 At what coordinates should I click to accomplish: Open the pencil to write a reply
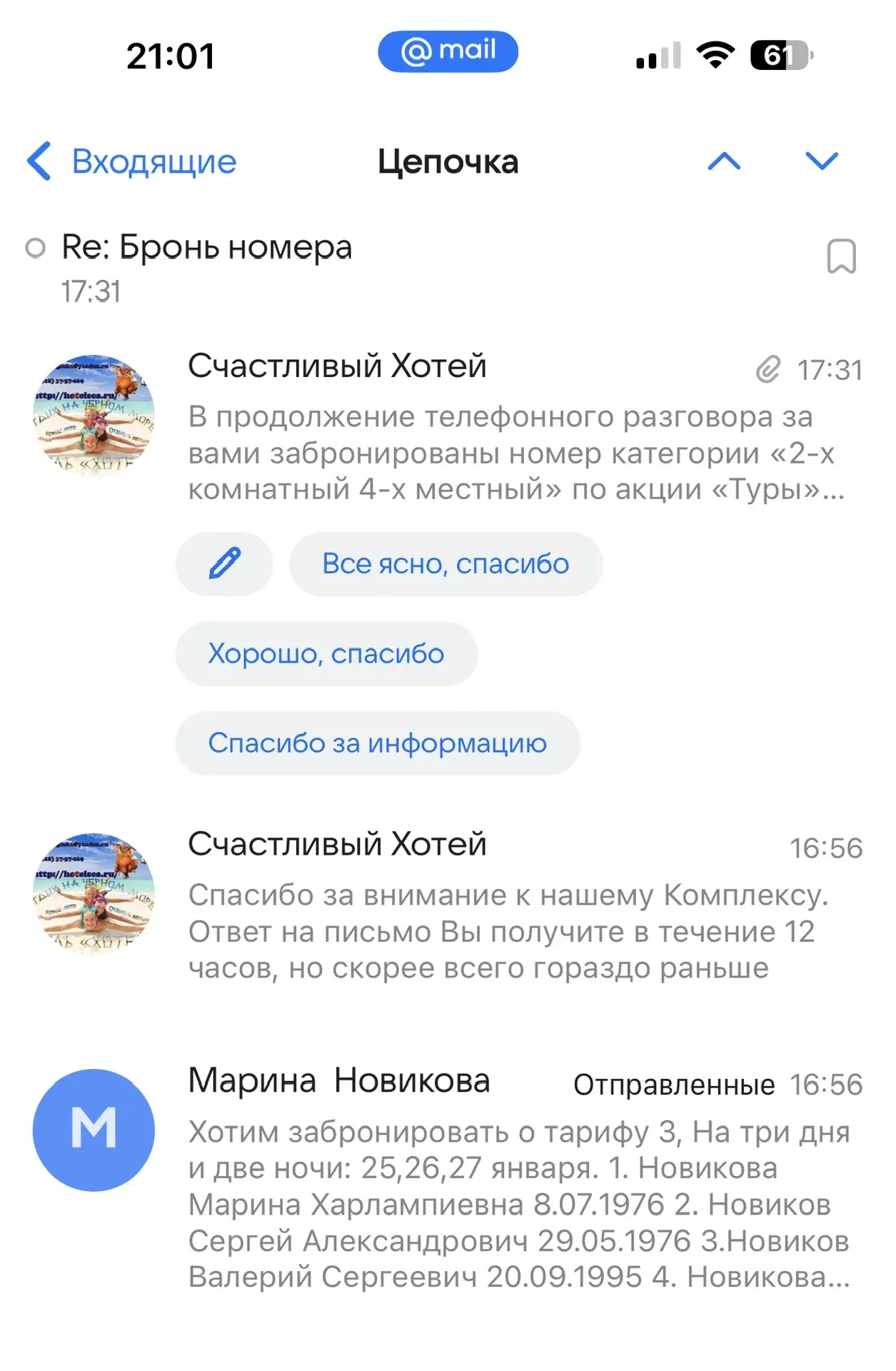click(224, 564)
